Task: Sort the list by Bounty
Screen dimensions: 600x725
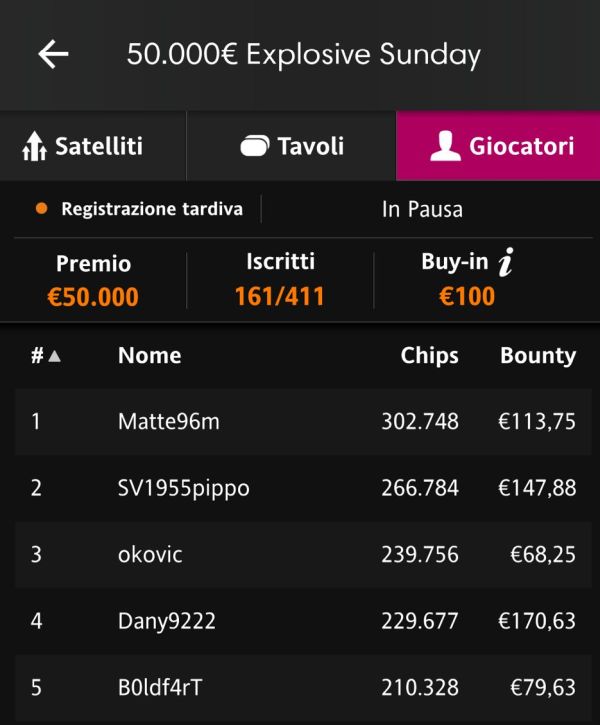Action: click(537, 355)
